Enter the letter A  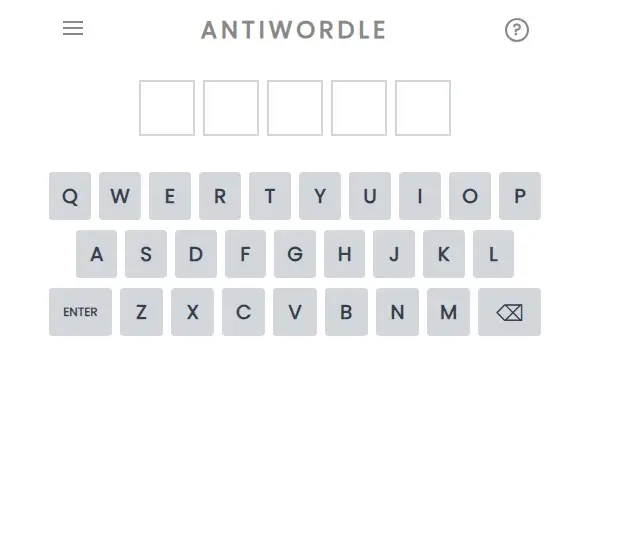[x=96, y=254]
